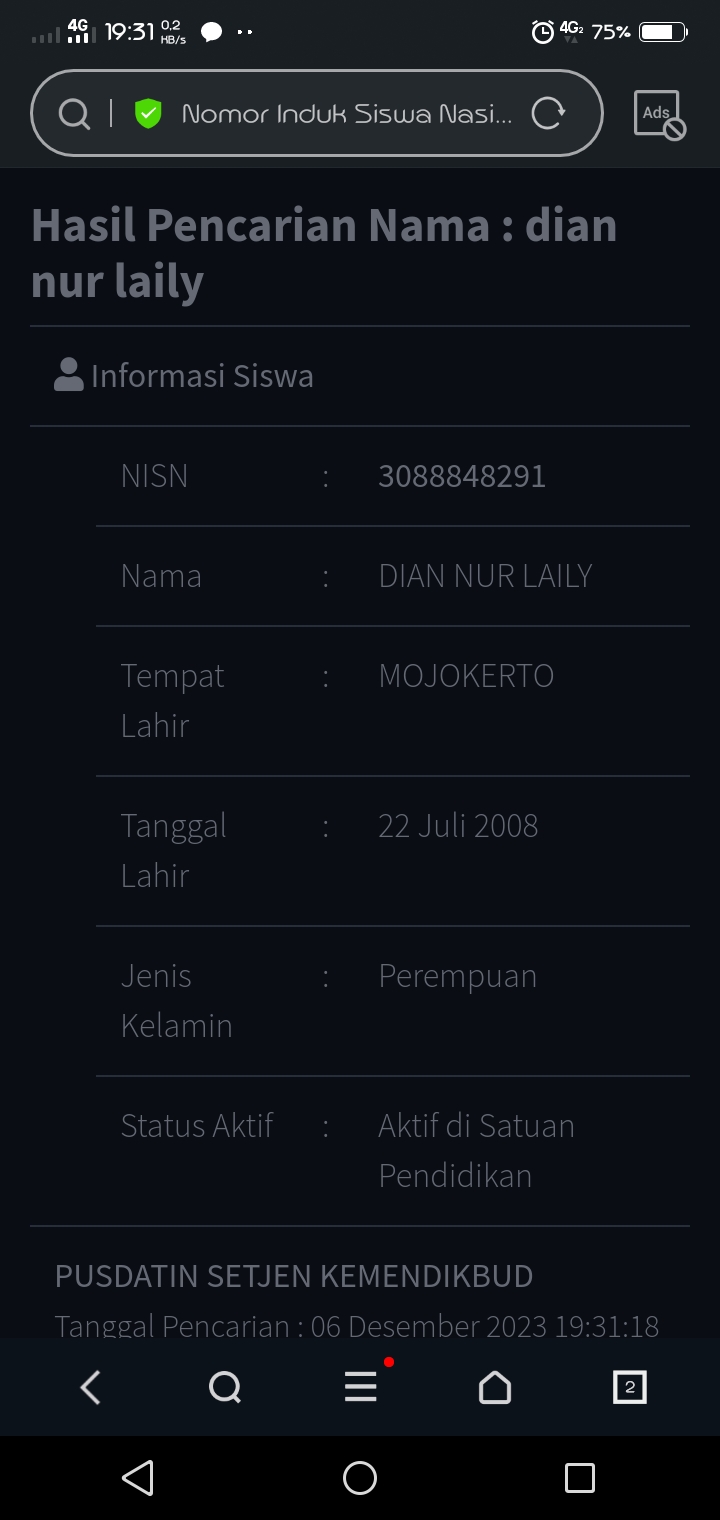The width and height of the screenshot is (720, 1520).
Task: Go back to the previous page
Action: tap(91, 1387)
